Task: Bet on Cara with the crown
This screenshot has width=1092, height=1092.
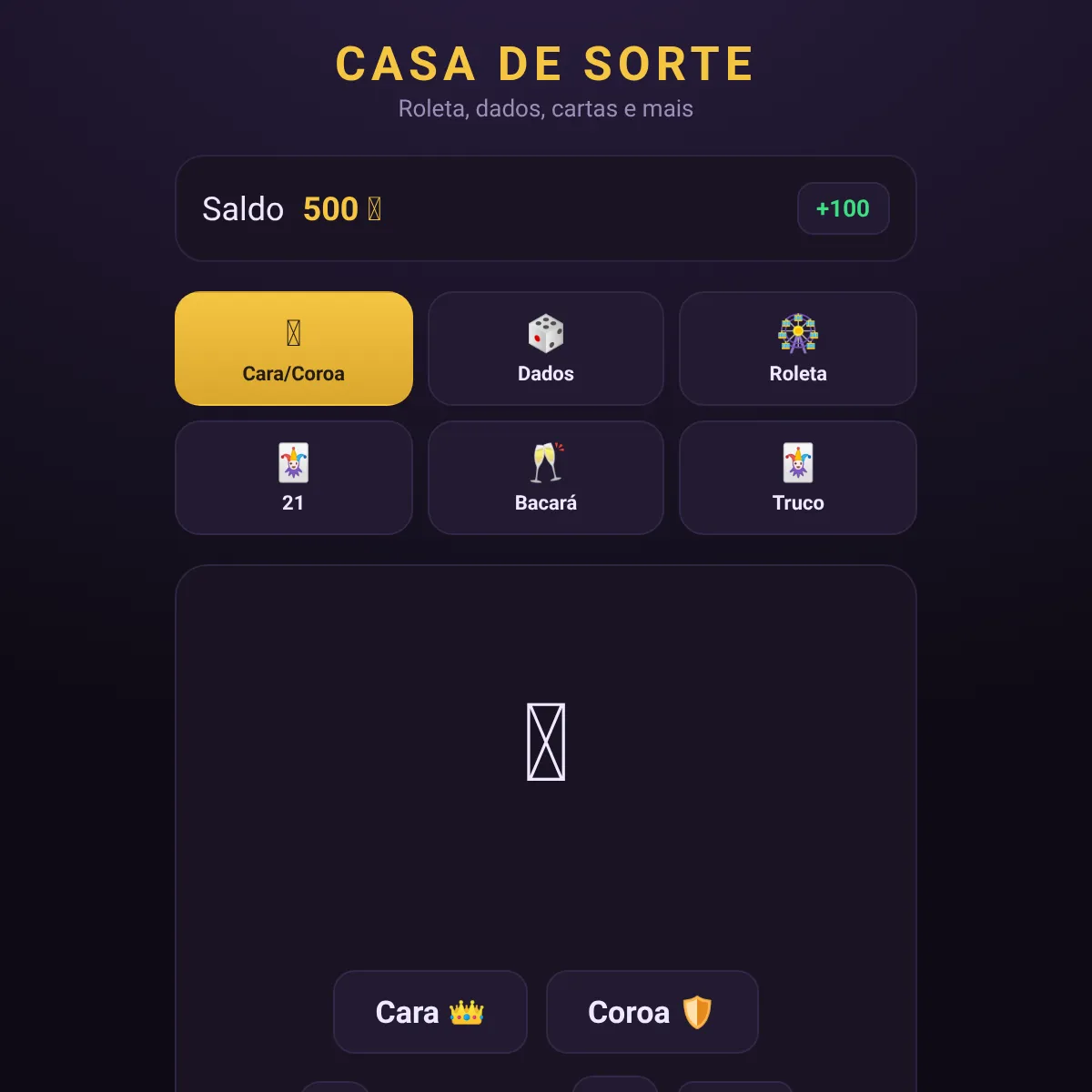Action: point(430,1012)
